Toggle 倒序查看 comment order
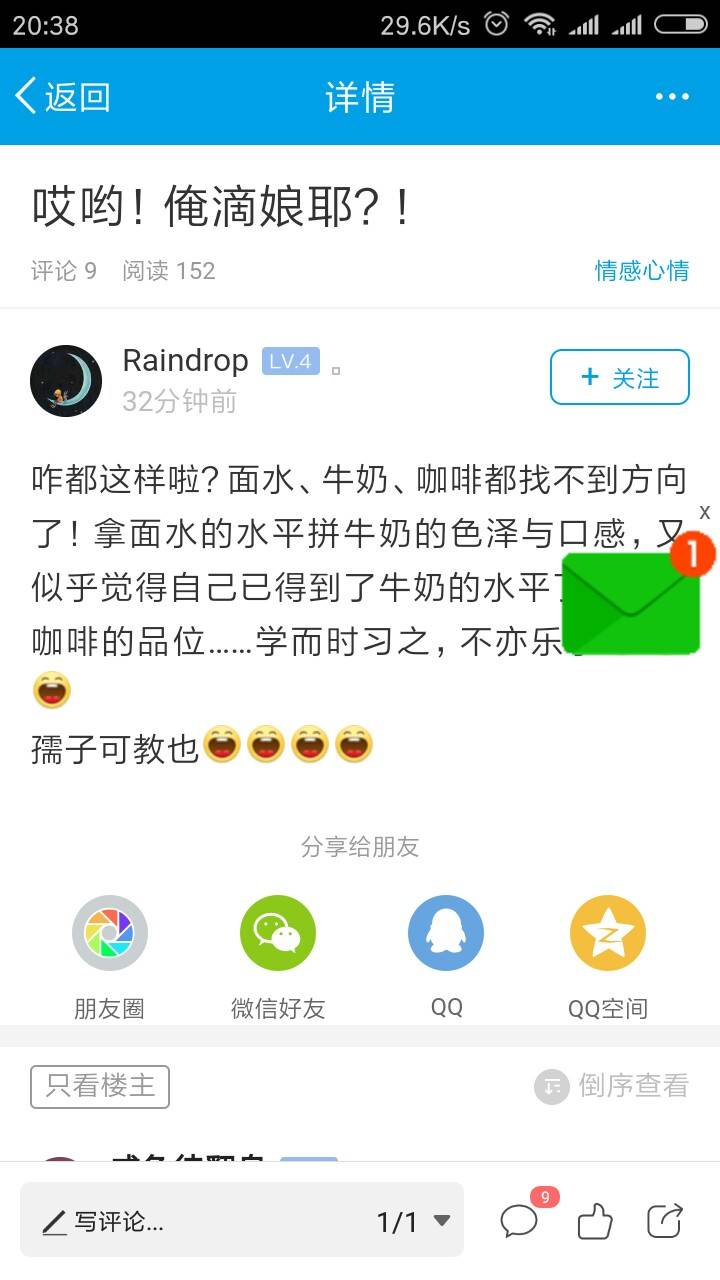The height and width of the screenshot is (1280, 720). (x=612, y=1086)
